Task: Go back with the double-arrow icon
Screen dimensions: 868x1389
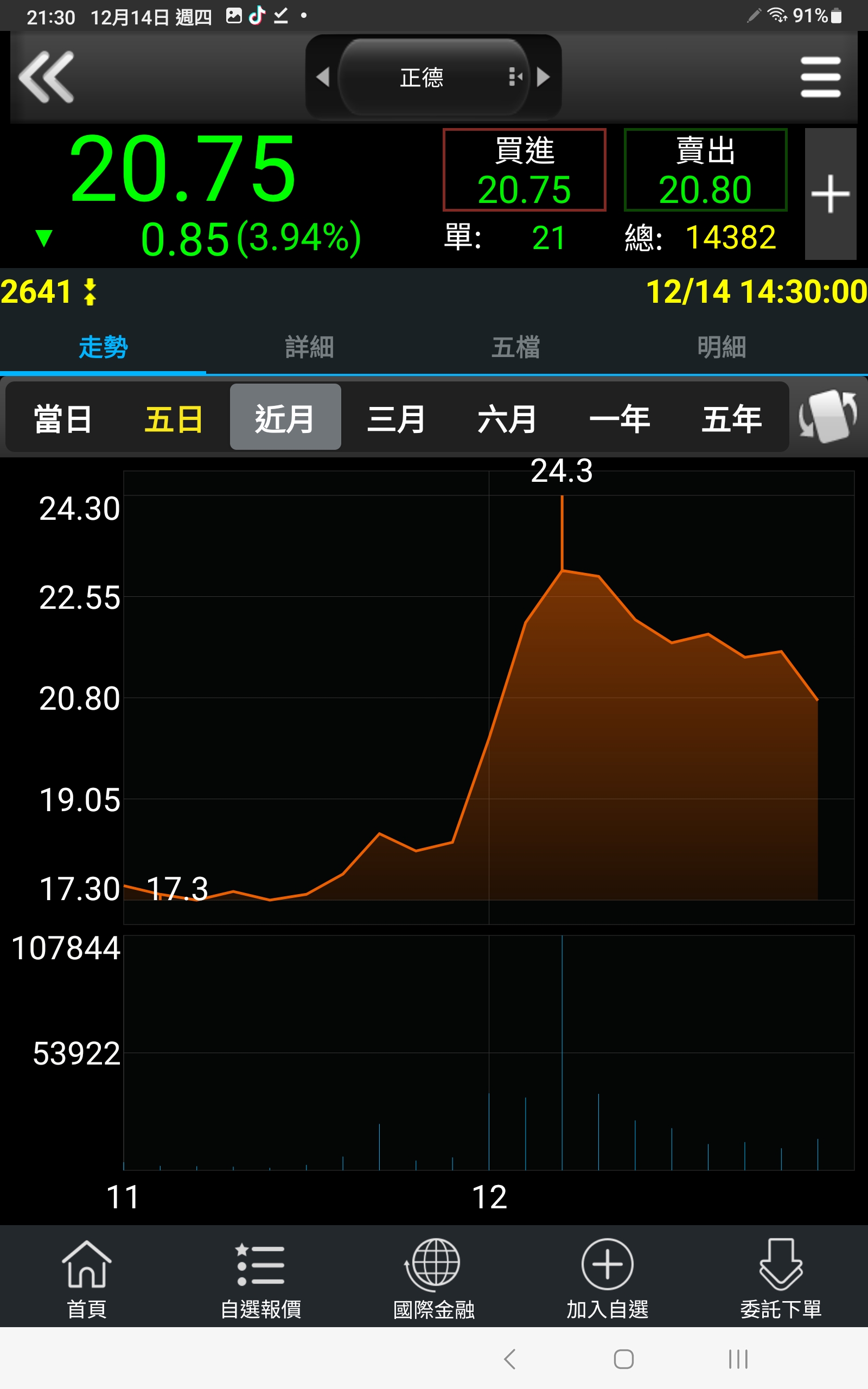Action: [x=47, y=78]
